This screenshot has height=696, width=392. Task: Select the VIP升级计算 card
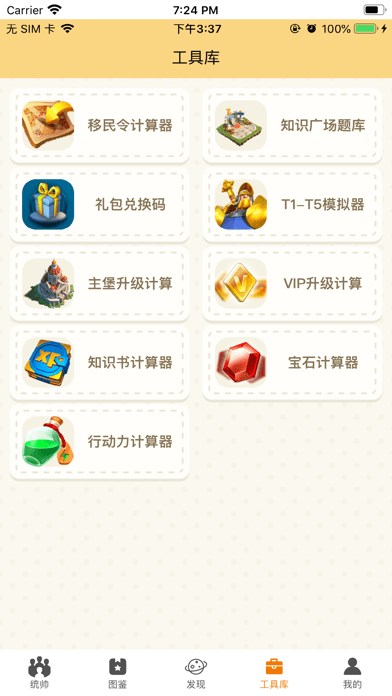292,284
